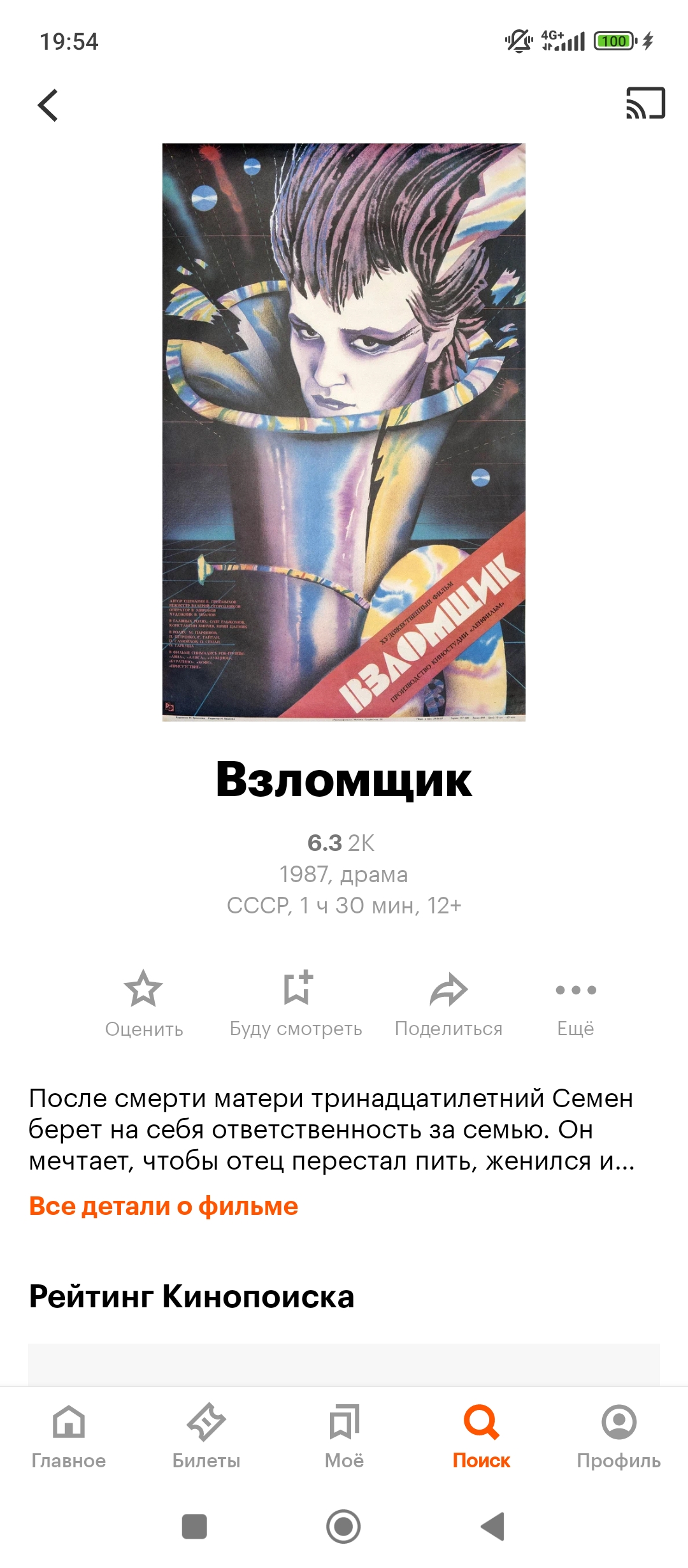The image size is (688, 1568).
Task: Add film to Буду смотреть list
Action: pyautogui.click(x=296, y=1004)
